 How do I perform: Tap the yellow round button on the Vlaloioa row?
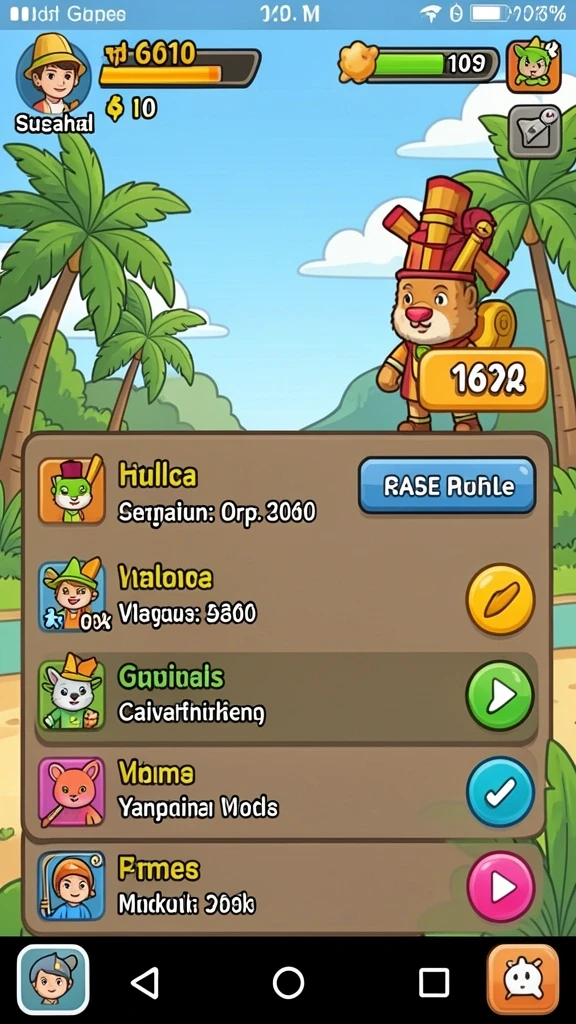500,600
